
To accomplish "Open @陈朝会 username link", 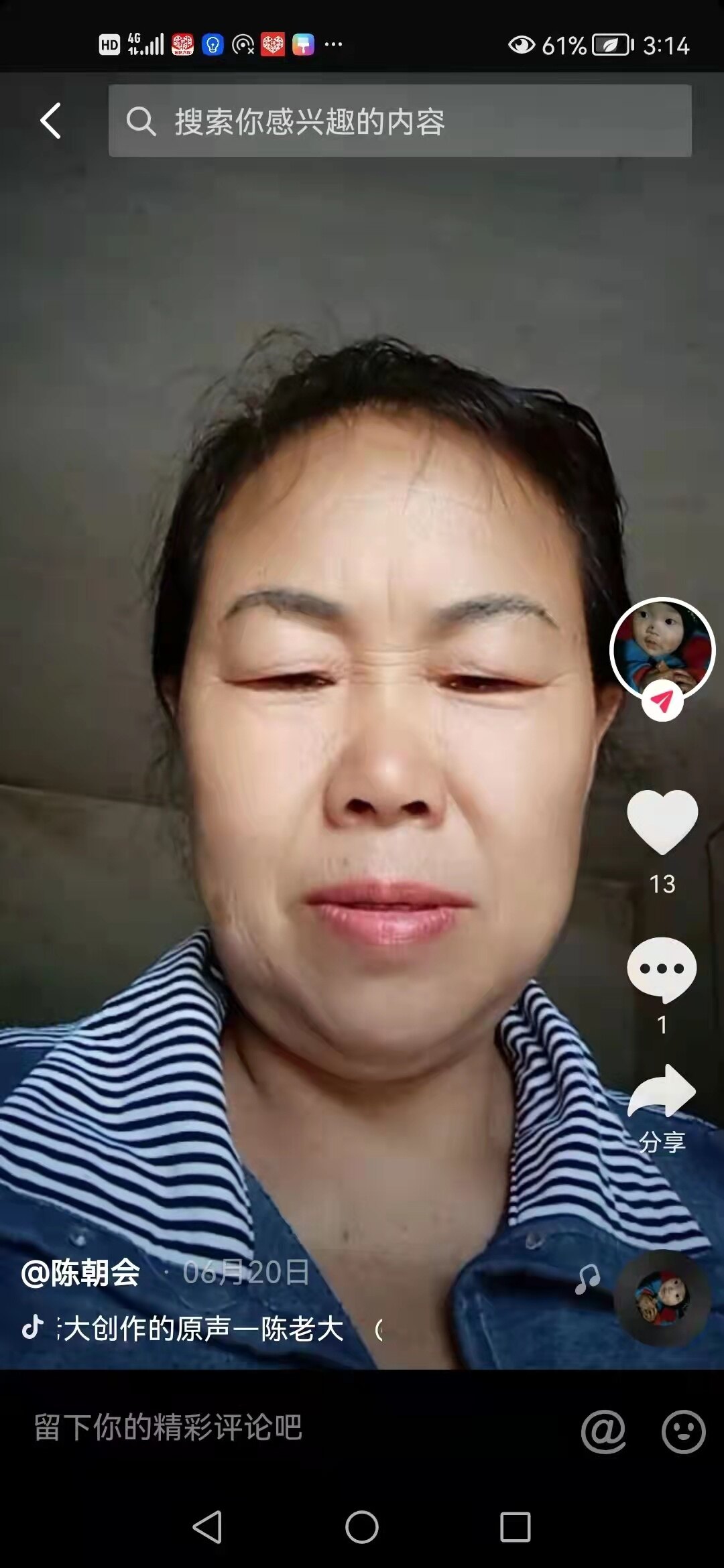I will click(81, 1272).
